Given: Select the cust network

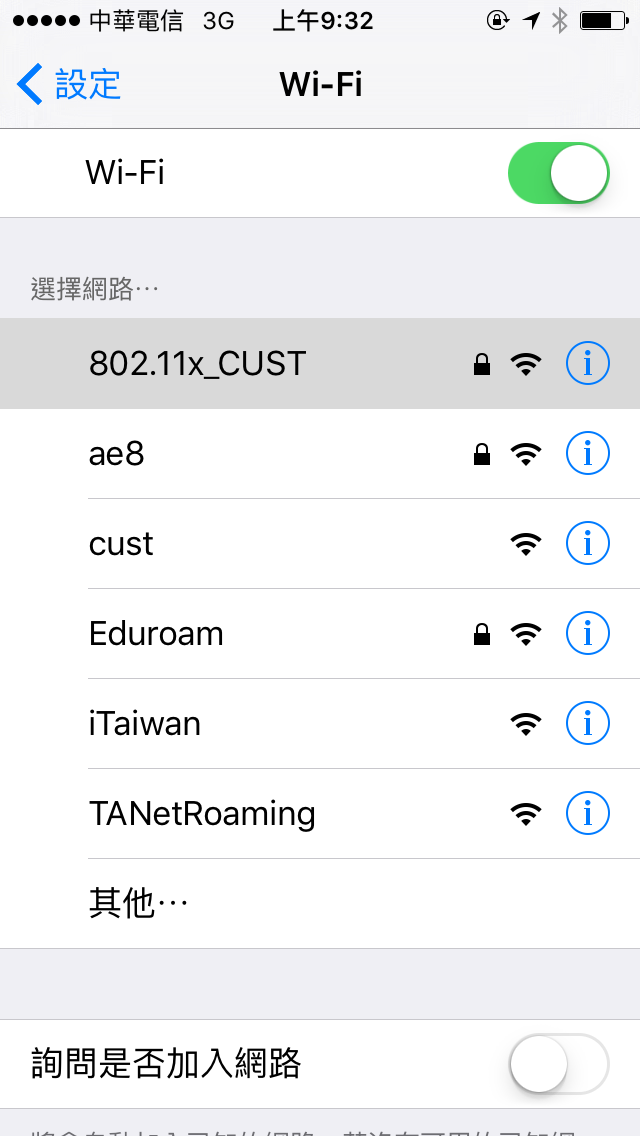Looking at the screenshot, I should 320,543.
